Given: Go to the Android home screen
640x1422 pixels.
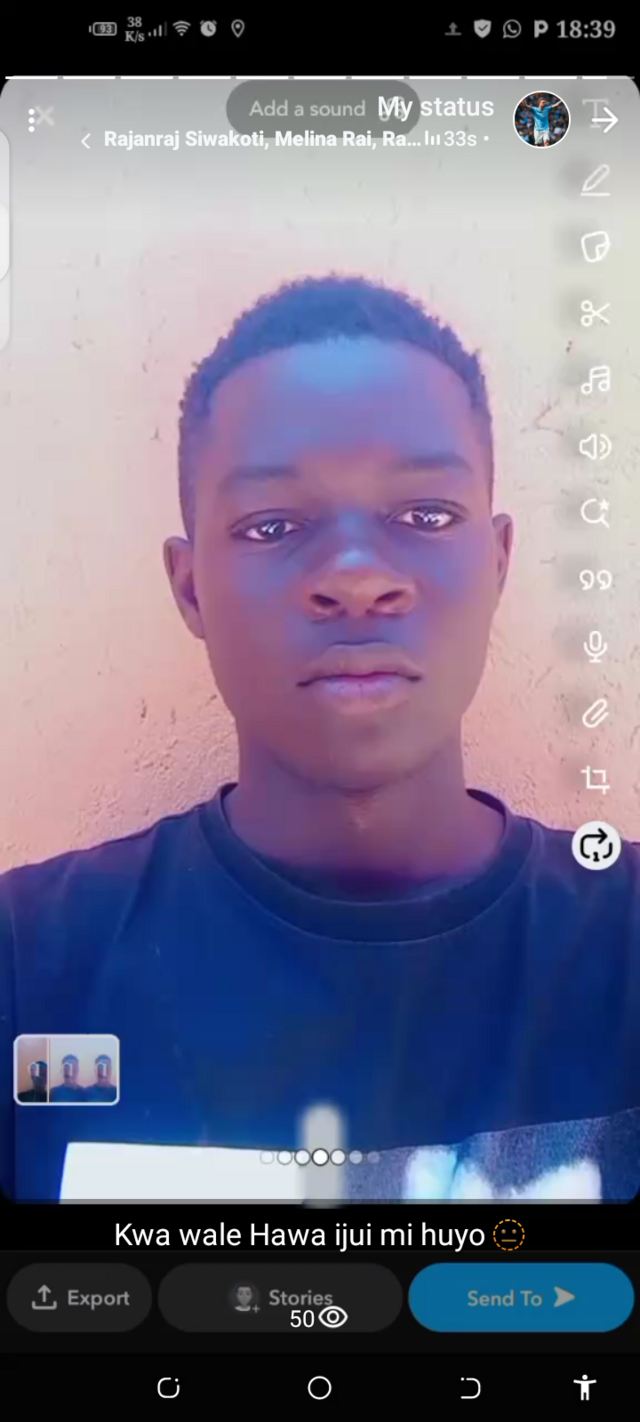Looking at the screenshot, I should (x=319, y=1387).
